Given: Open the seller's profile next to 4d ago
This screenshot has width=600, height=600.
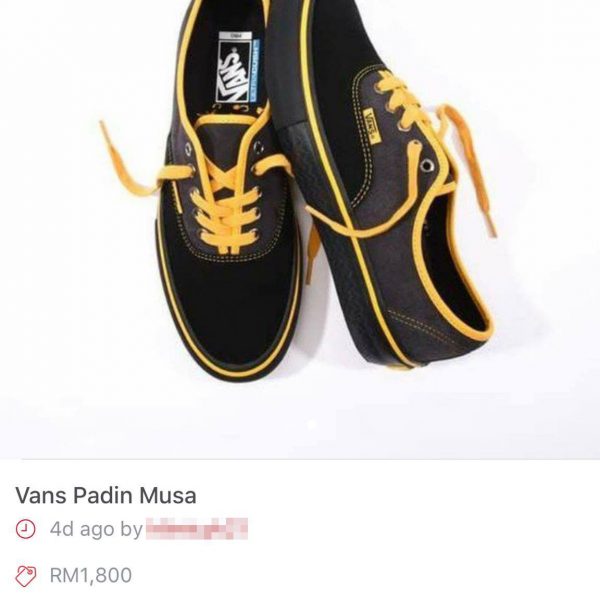Looking at the screenshot, I should pos(196,529).
